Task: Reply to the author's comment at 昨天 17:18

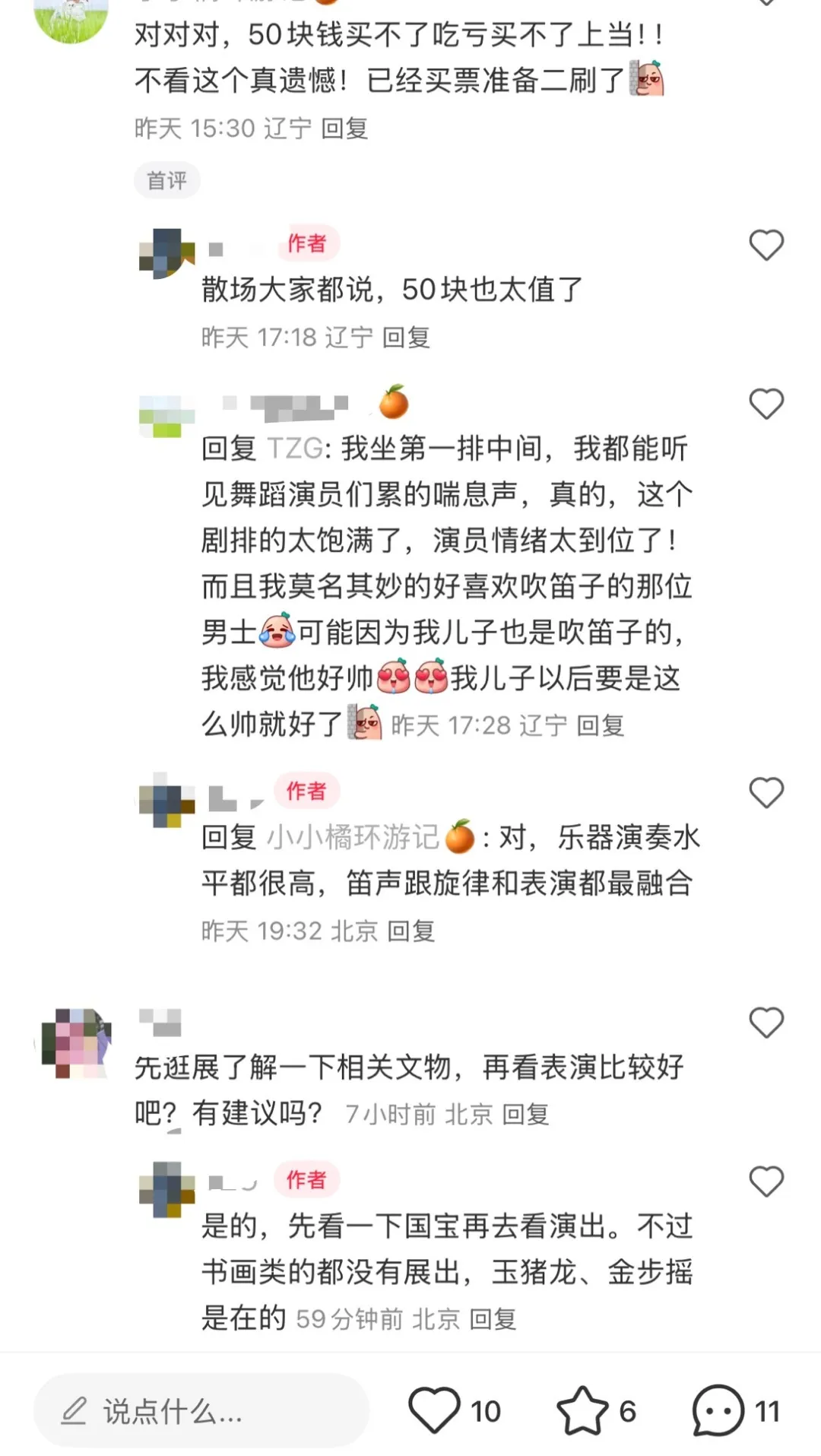Action: [x=406, y=337]
